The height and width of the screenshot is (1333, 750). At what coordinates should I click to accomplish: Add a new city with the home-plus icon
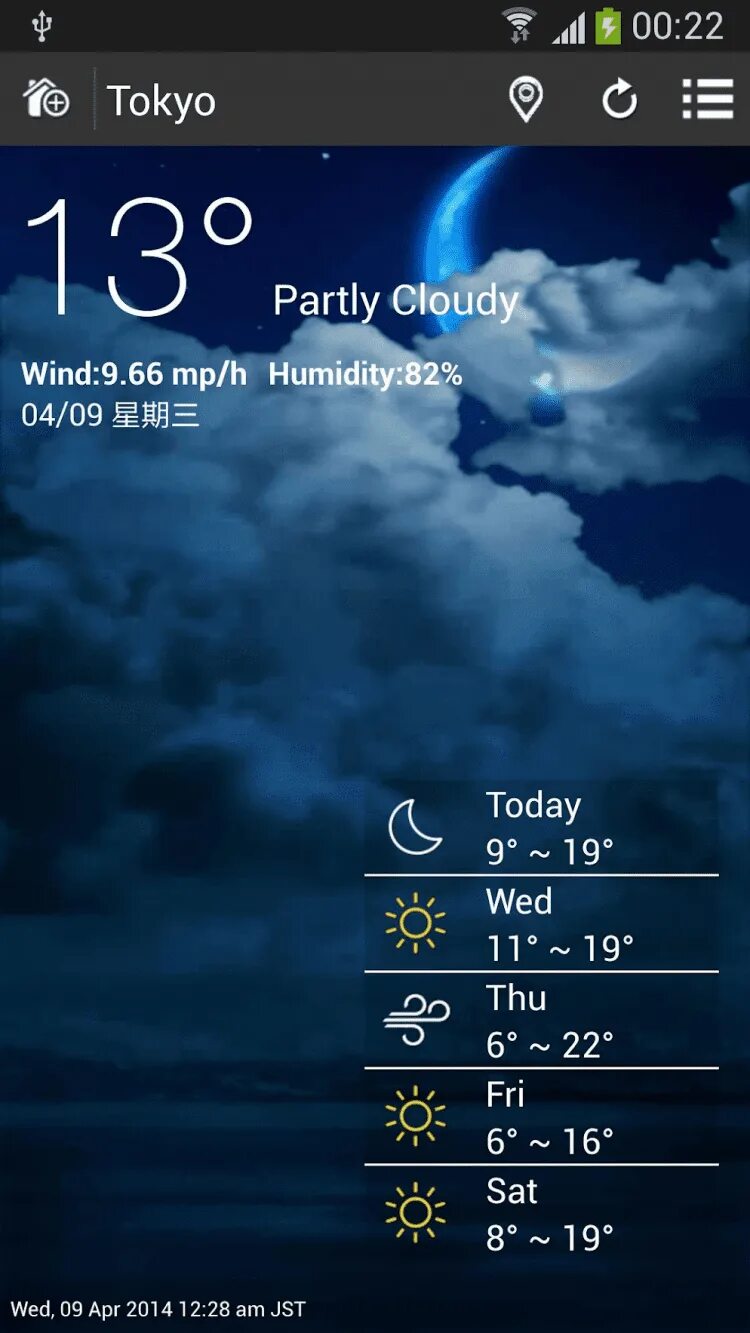point(46,100)
